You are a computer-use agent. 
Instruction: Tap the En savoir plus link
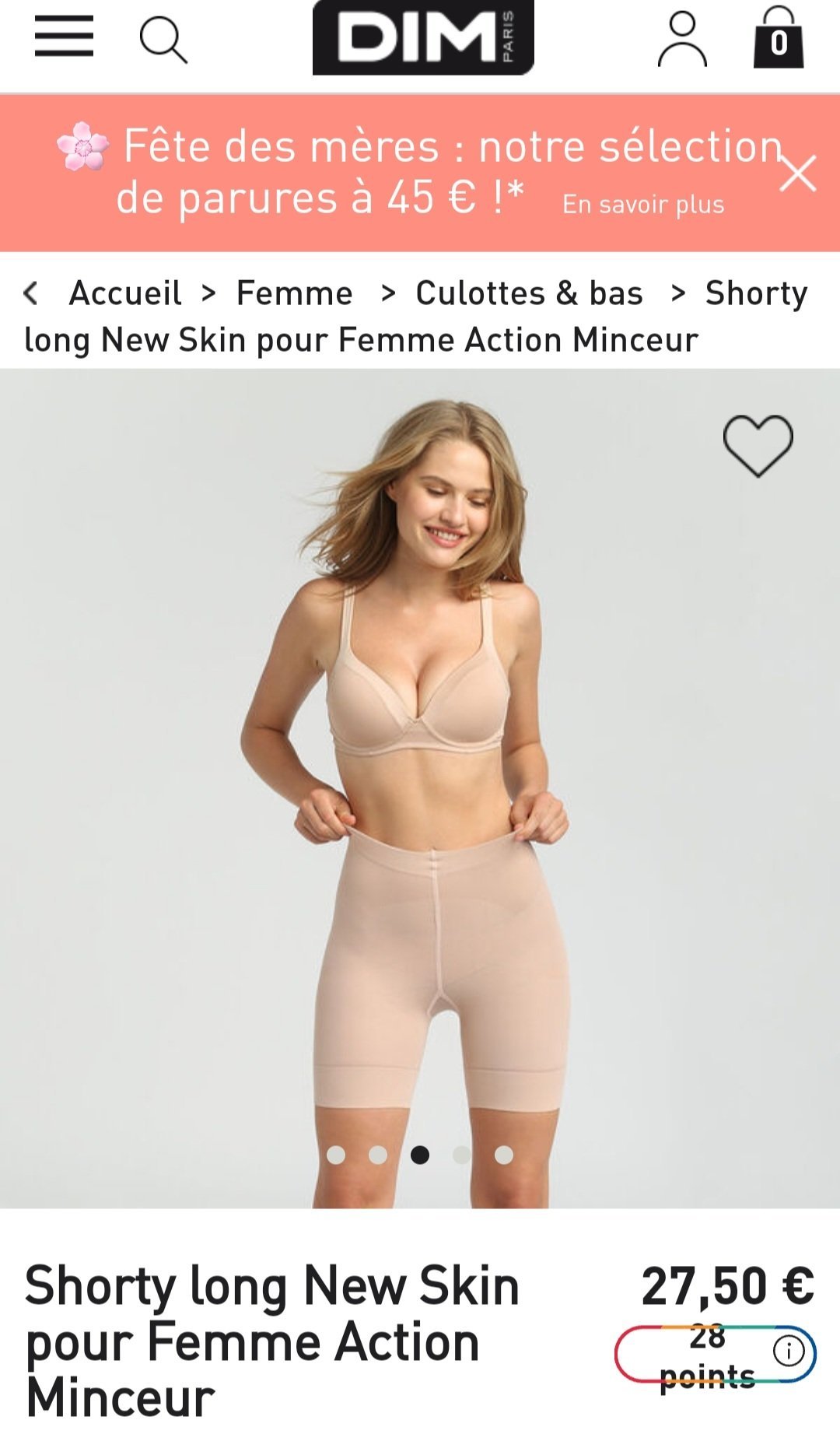643,205
